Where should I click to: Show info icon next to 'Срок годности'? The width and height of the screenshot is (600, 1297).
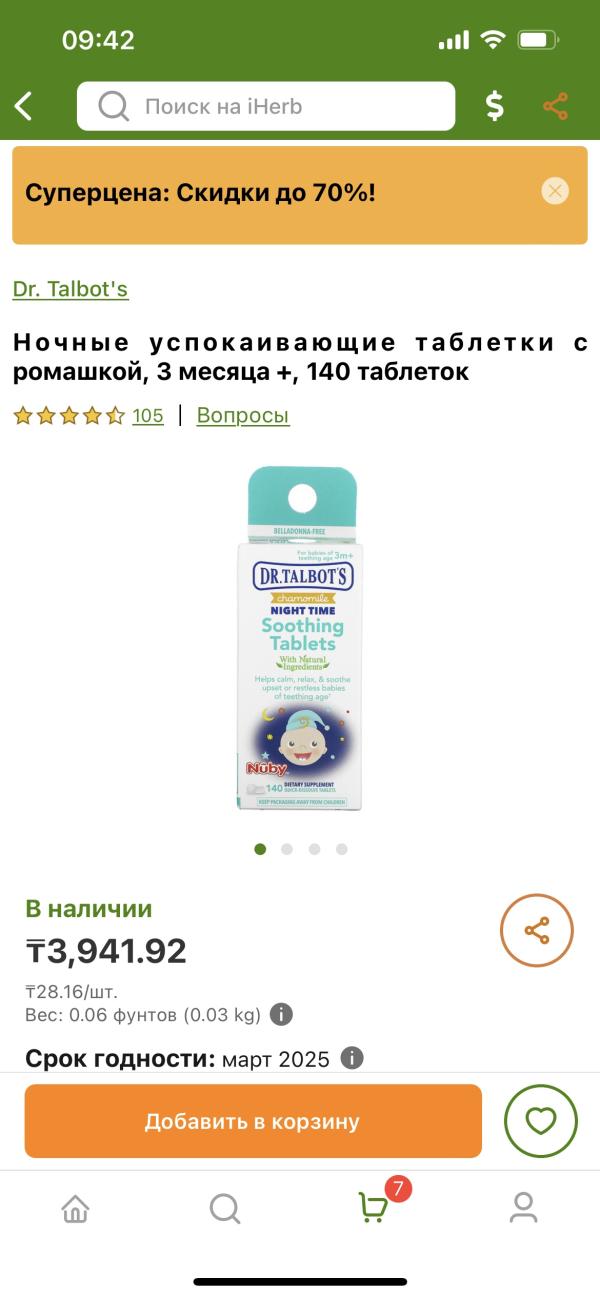click(351, 1058)
